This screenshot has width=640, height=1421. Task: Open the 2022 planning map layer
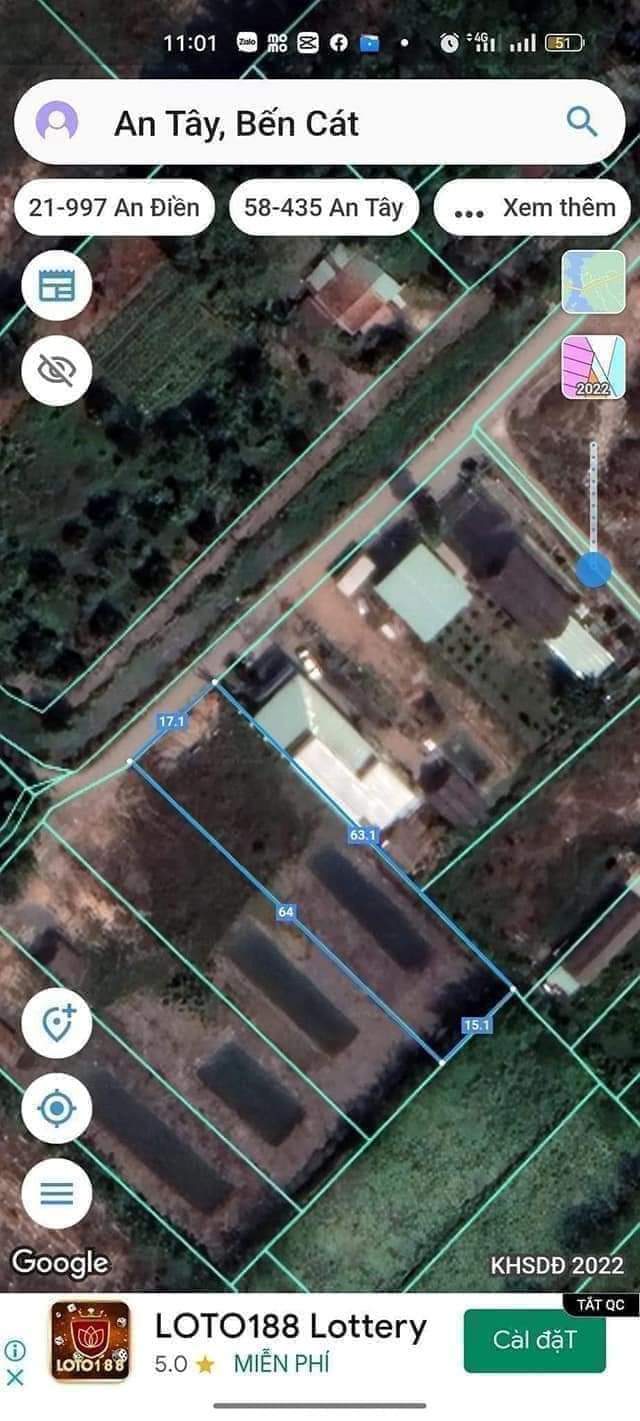point(593,367)
